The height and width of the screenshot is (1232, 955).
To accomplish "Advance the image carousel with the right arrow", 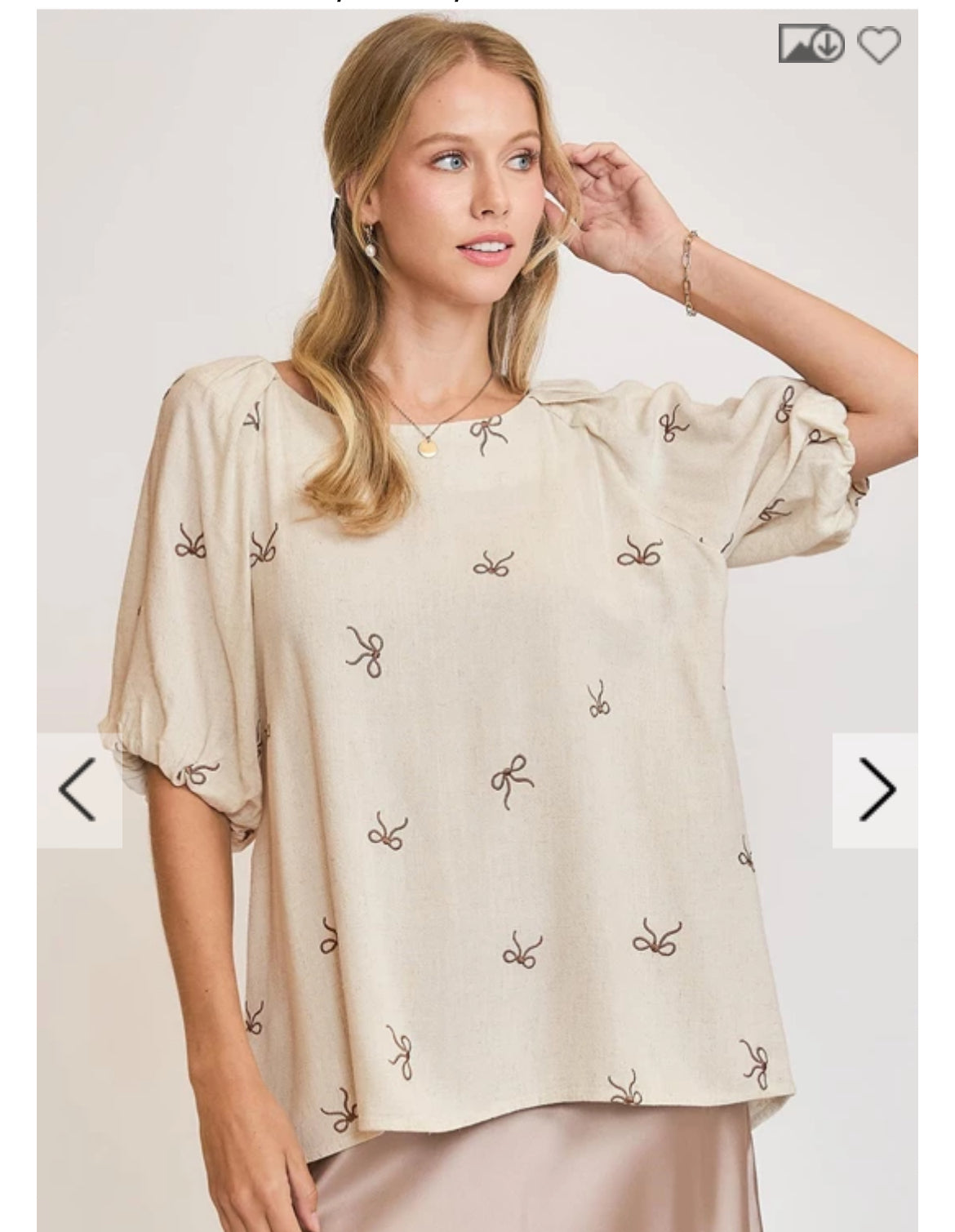I will click(879, 789).
